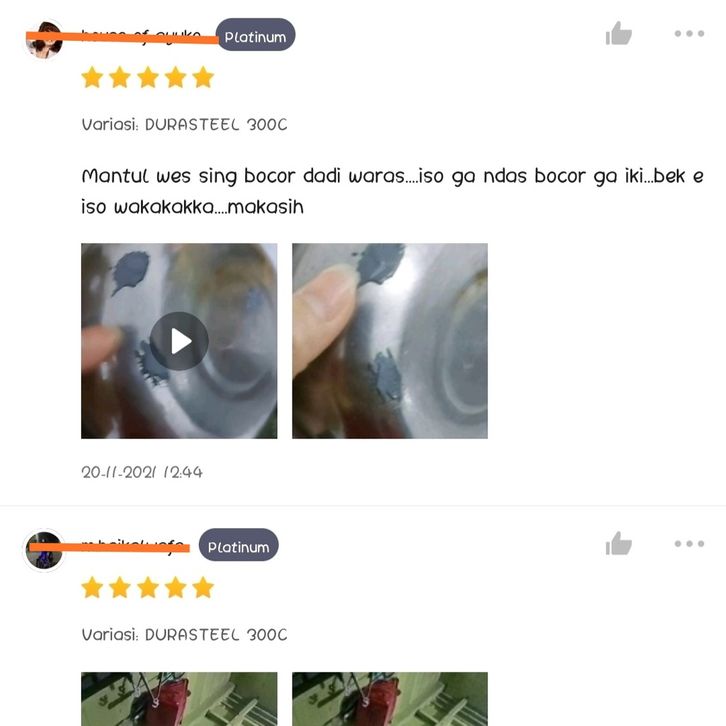Open the second photo in the first review
726x726 pixels.
pos(389,341)
